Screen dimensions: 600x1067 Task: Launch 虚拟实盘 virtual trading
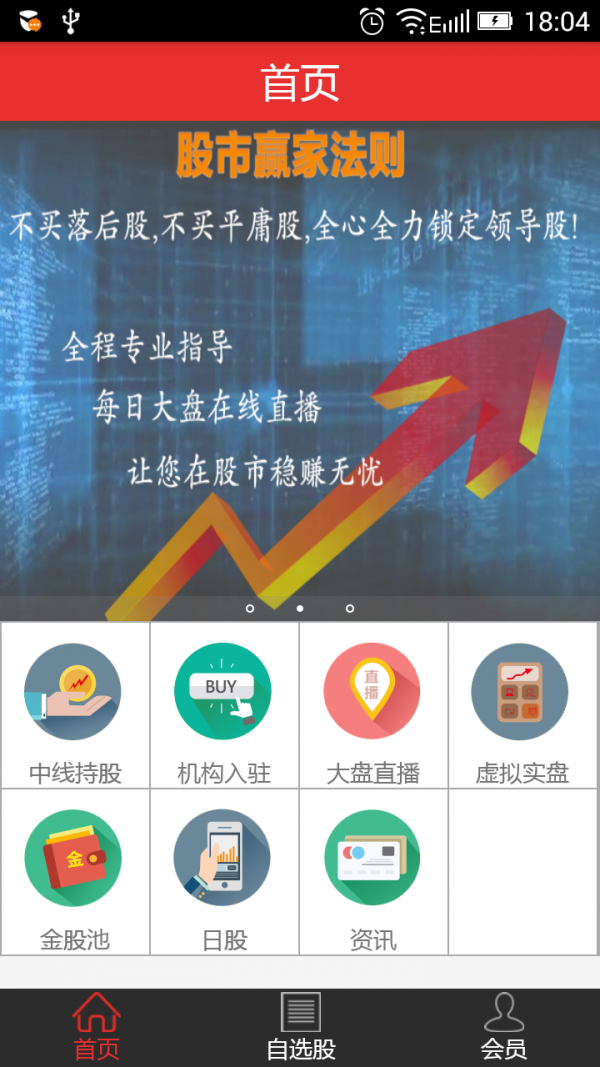[x=522, y=705]
